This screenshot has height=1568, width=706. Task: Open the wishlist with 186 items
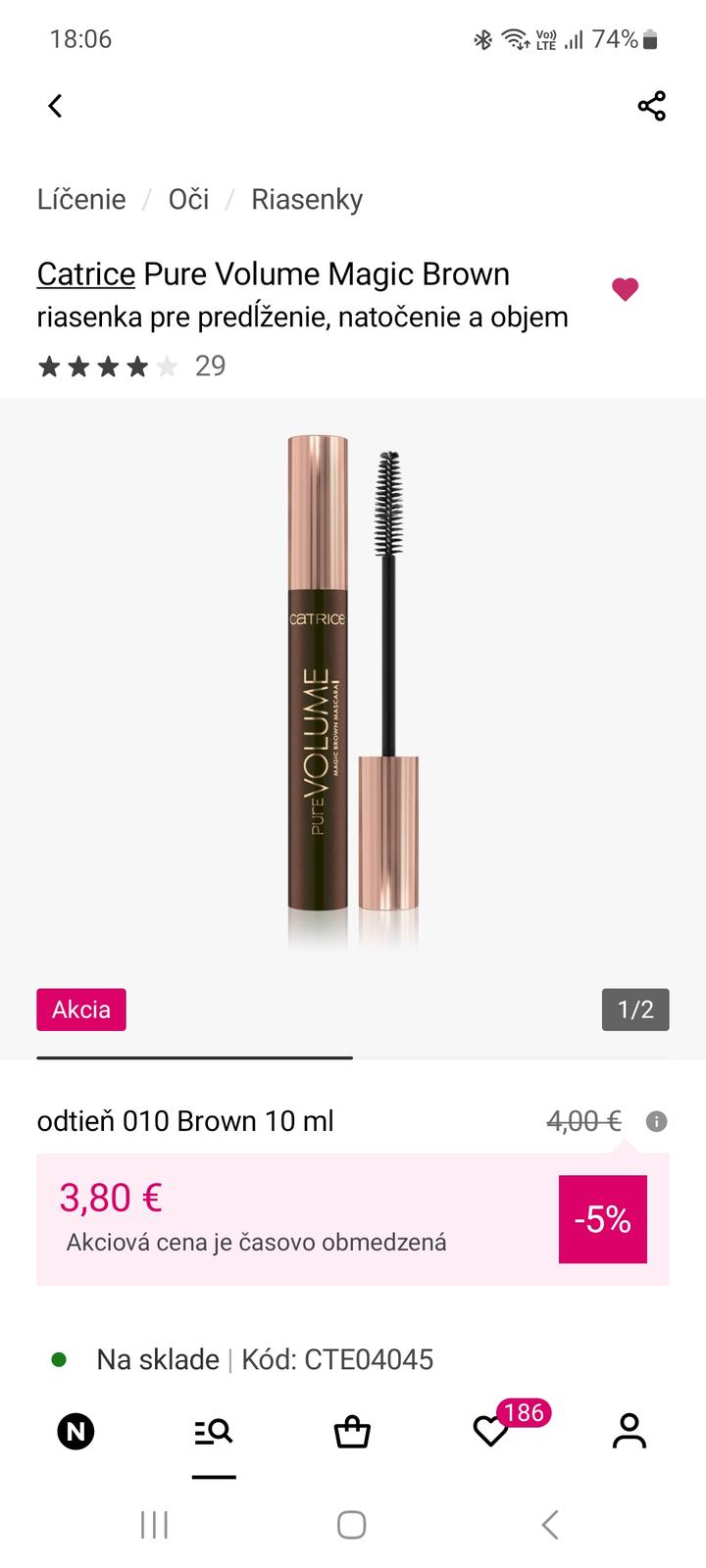pyautogui.click(x=492, y=1433)
